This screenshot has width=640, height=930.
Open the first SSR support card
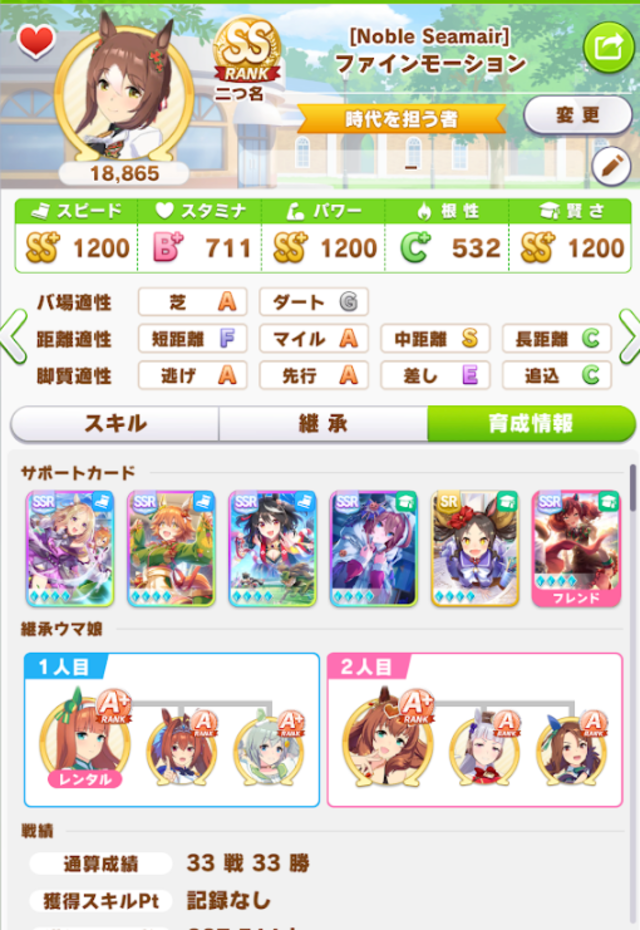pyautogui.click(x=70, y=548)
